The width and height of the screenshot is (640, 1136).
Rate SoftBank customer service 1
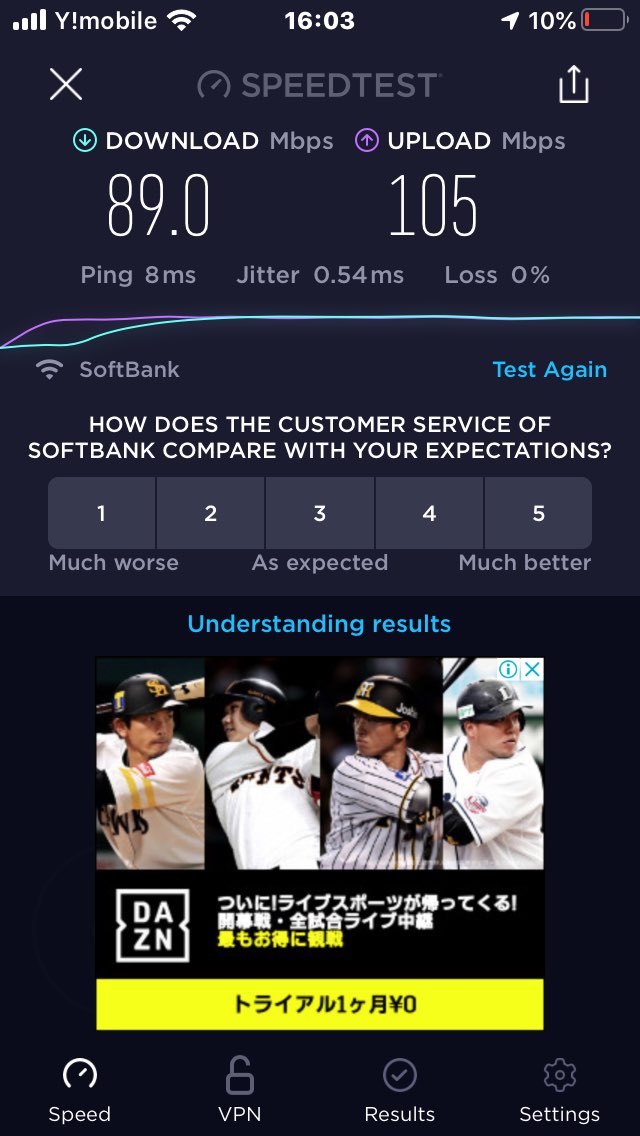point(101,513)
